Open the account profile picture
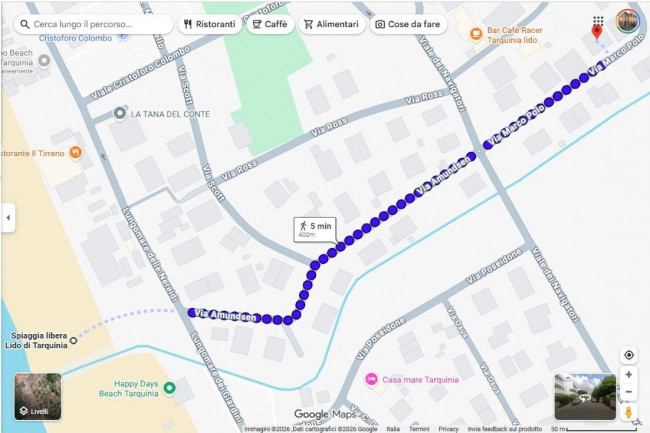This screenshot has height=433, width=650. click(x=627, y=21)
